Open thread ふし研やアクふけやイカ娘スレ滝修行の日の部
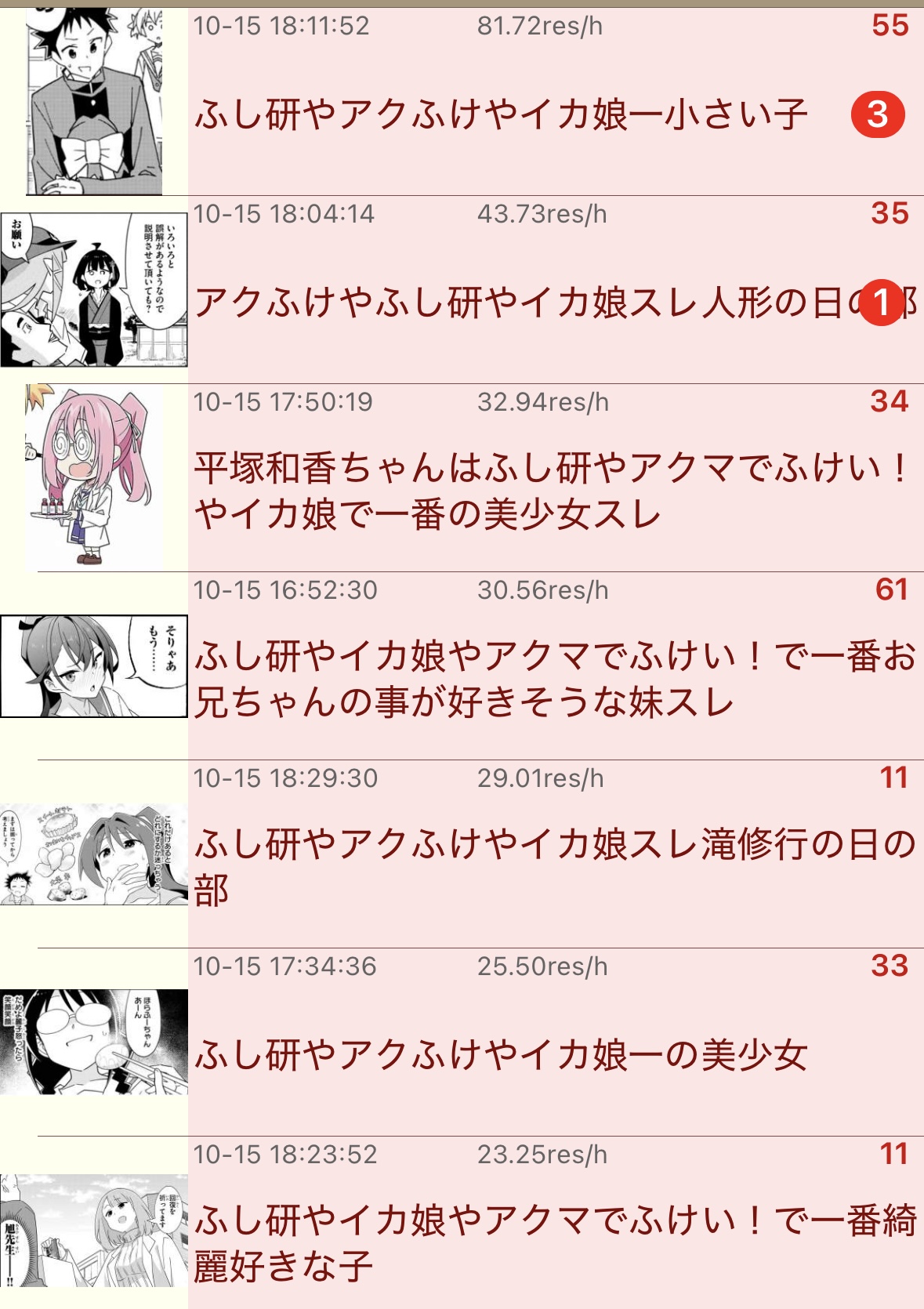This screenshot has height=1309, width=924. pos(549,867)
